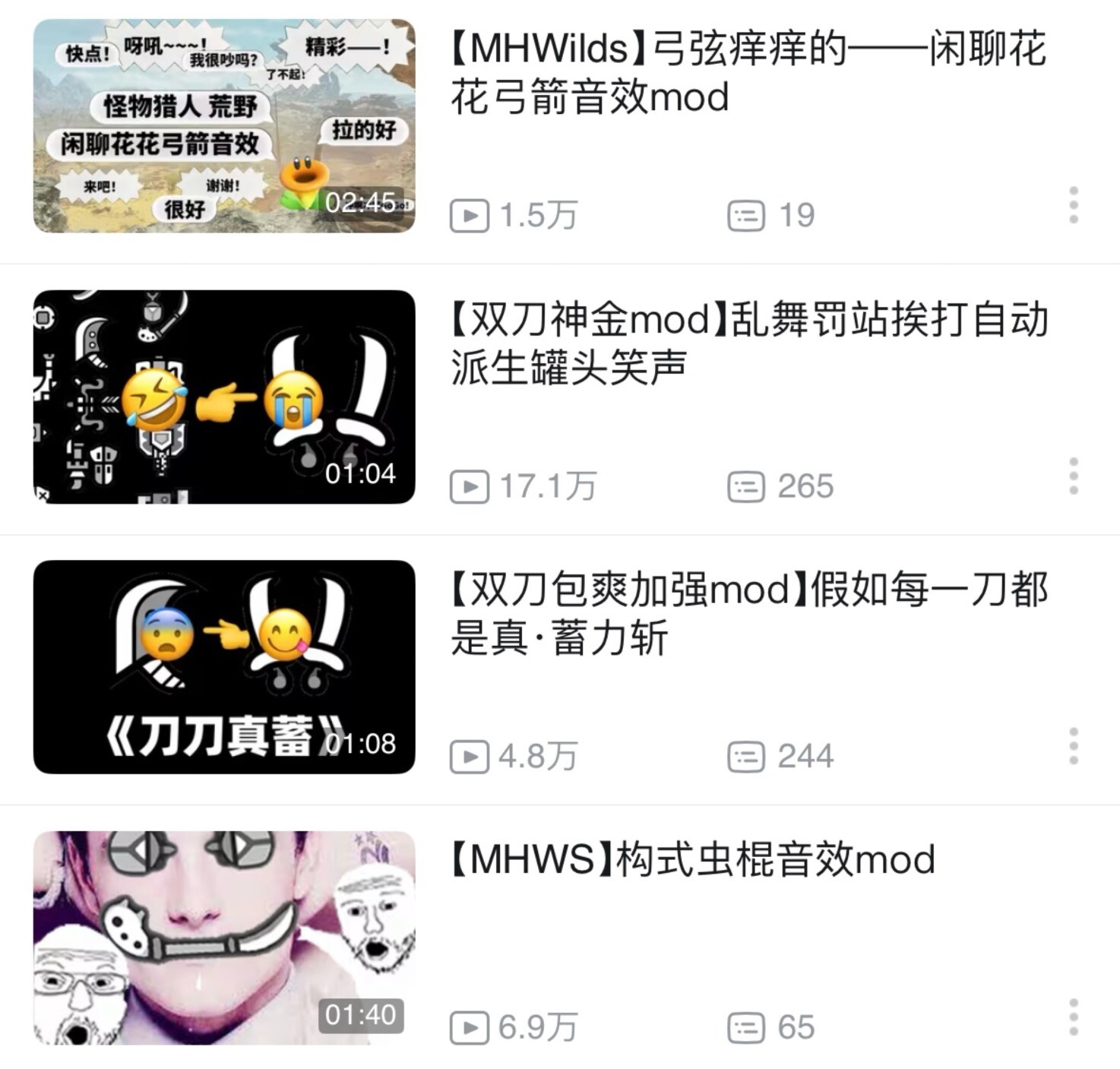Watch the 构式虫棍音效mod video thumbnail
Screen dimensions: 1120x1069
click(x=224, y=938)
